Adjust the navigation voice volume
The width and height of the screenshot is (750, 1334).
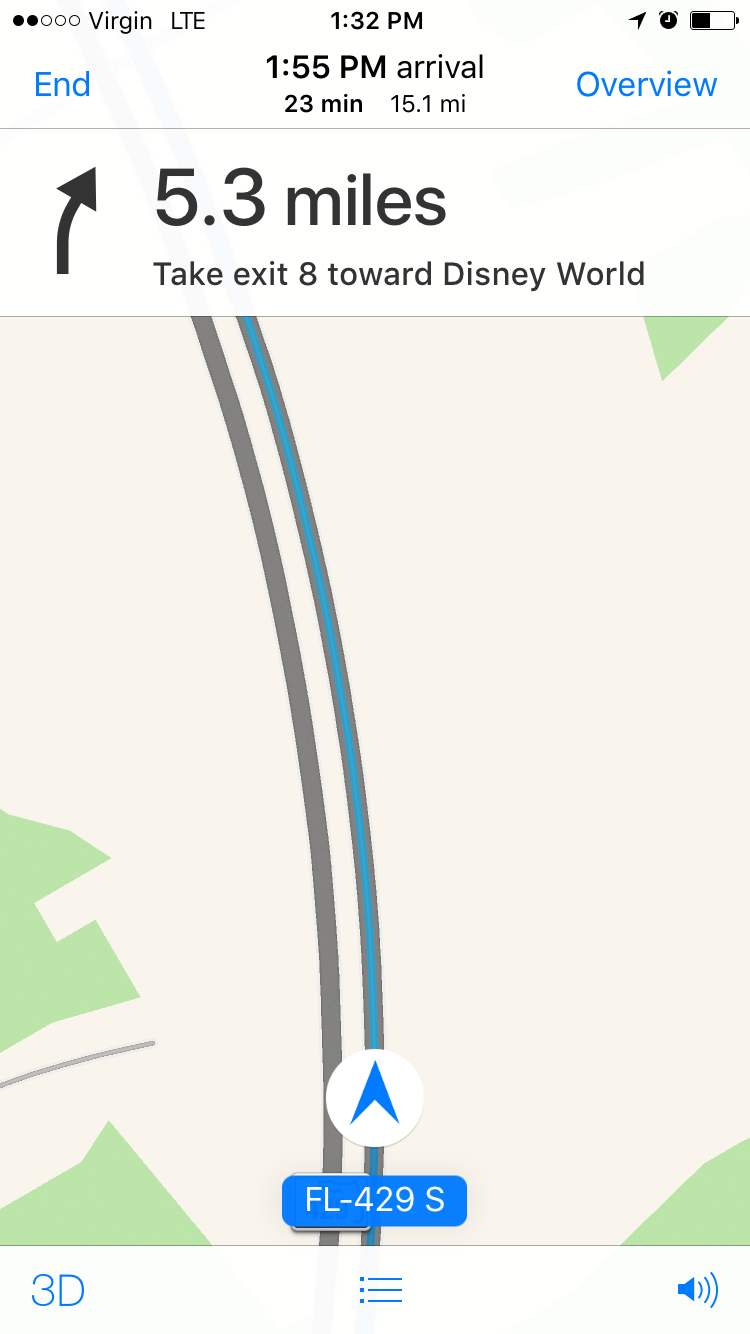pos(697,1290)
